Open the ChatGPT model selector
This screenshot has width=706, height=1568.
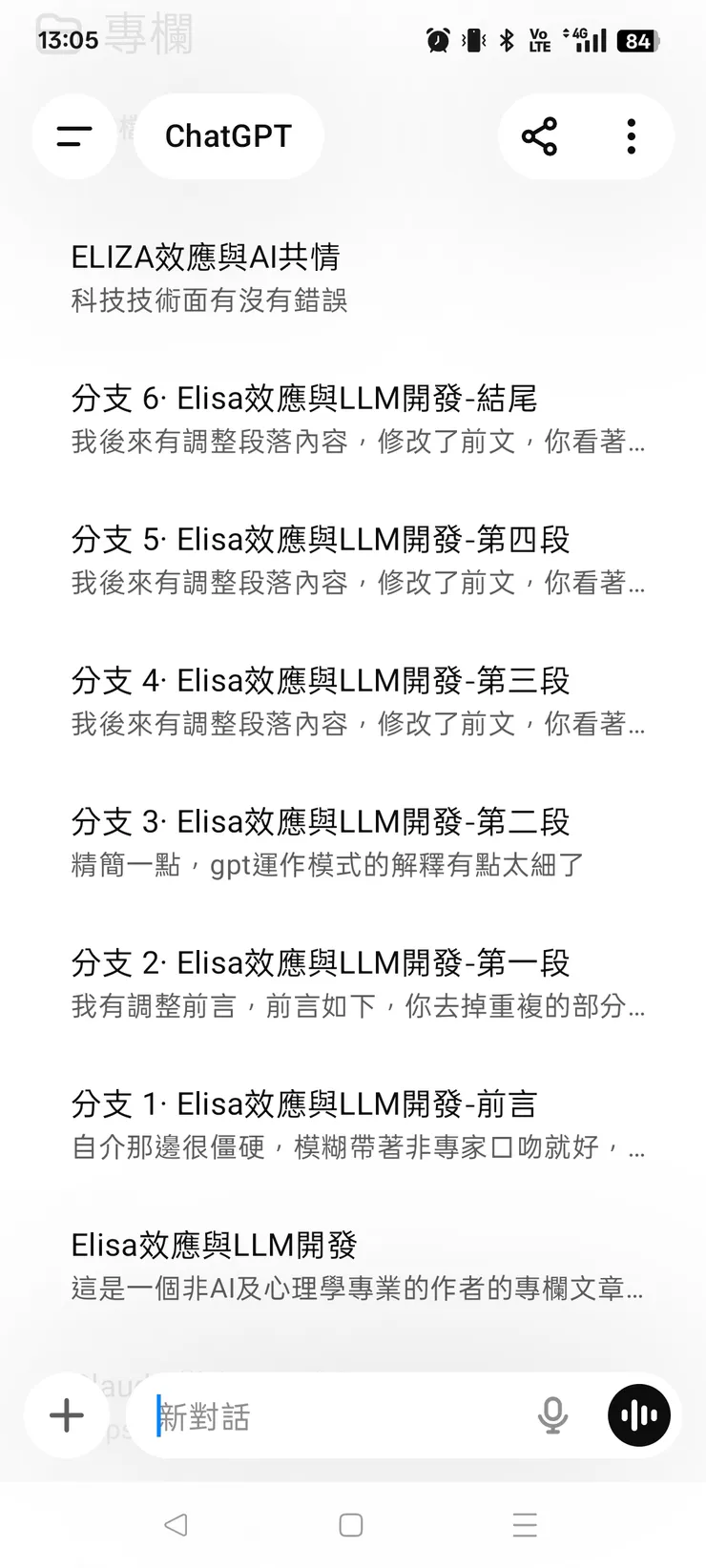click(x=228, y=135)
